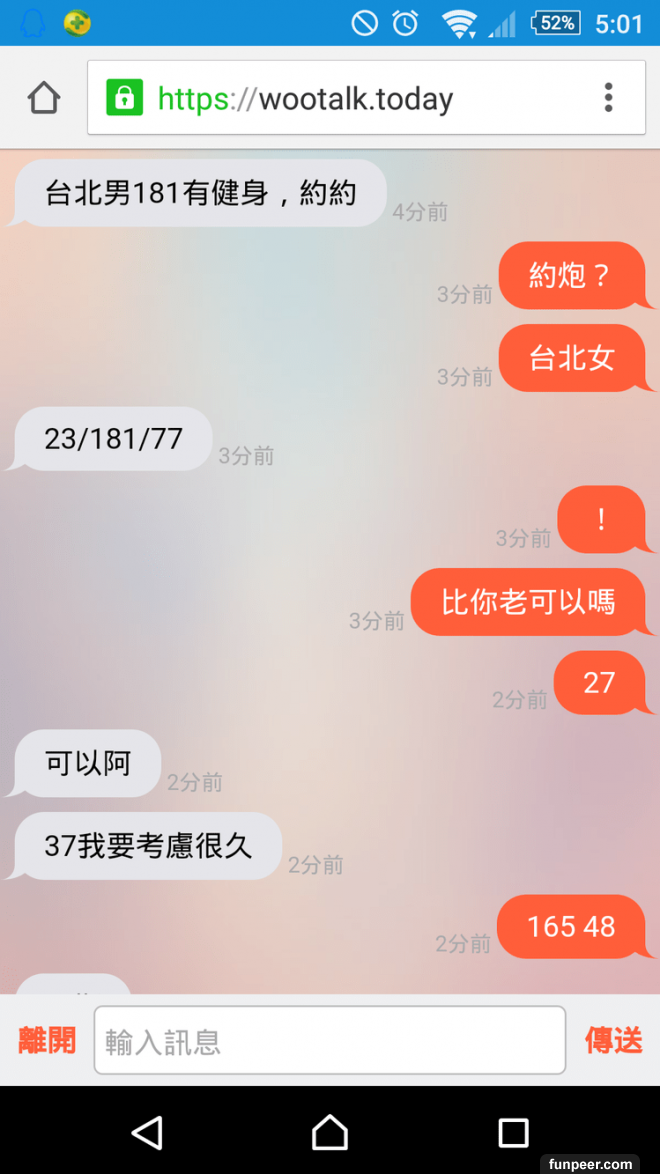
Task: Open the browser overflow menu
Action: pos(608,97)
